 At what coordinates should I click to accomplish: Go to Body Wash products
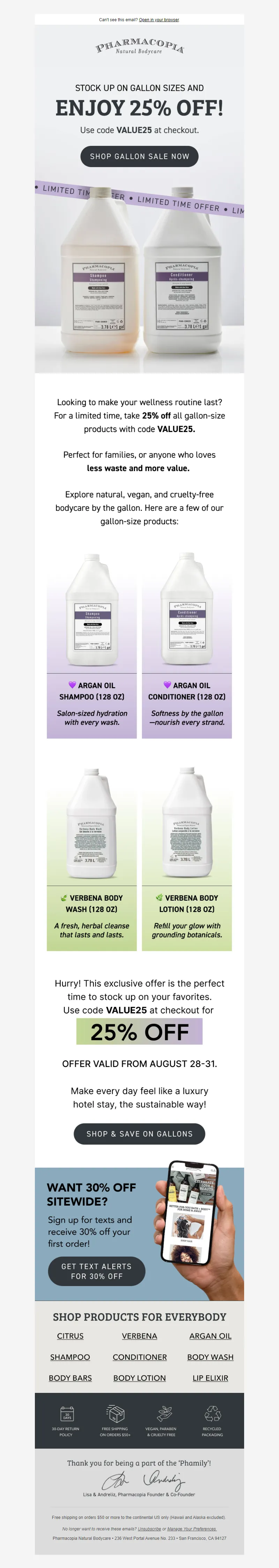[210, 1357]
